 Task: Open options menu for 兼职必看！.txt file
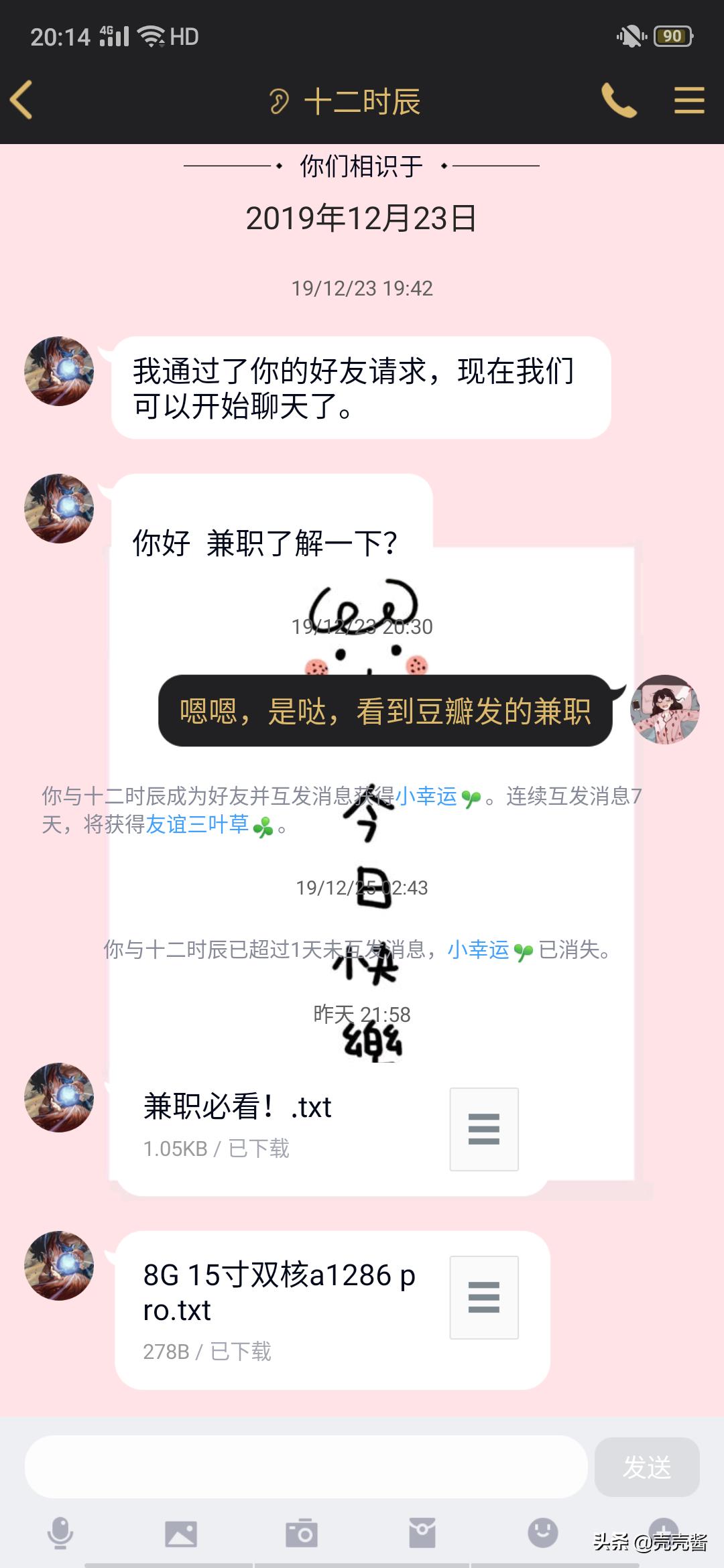coord(484,1129)
